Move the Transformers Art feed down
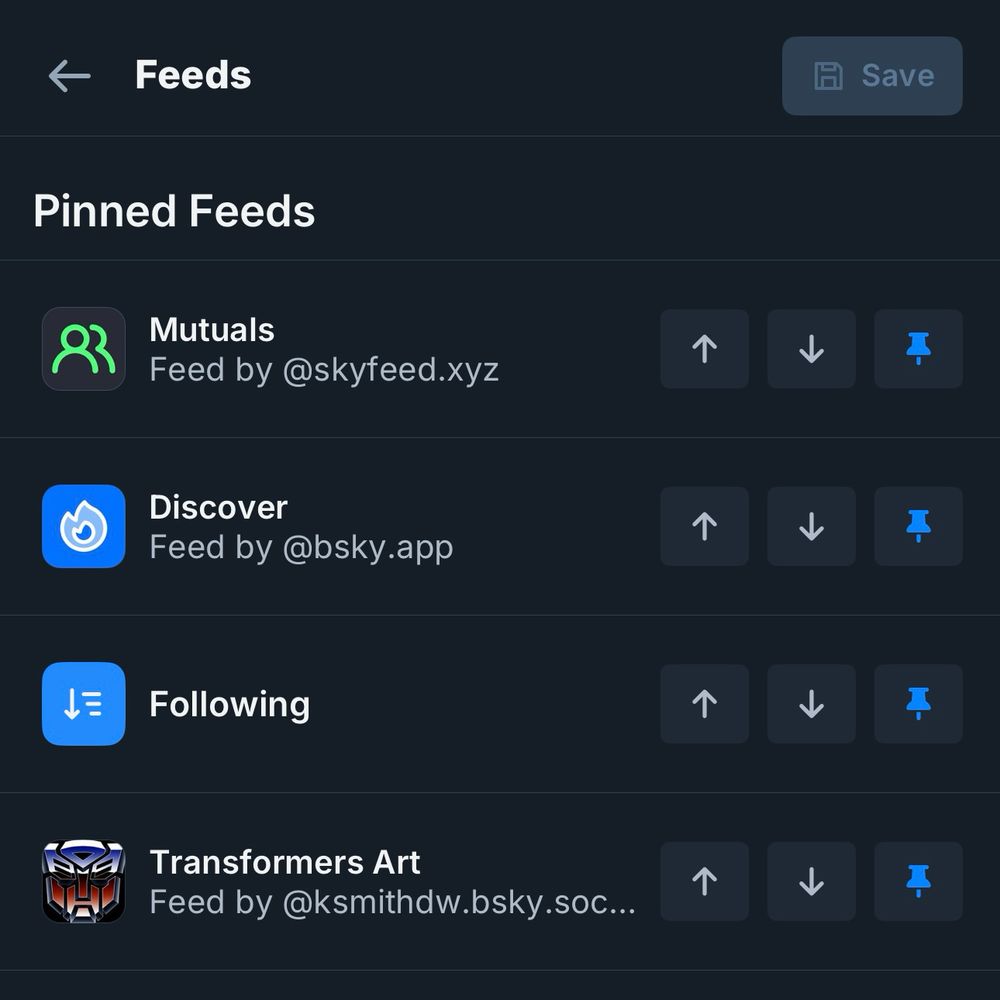 click(x=811, y=881)
